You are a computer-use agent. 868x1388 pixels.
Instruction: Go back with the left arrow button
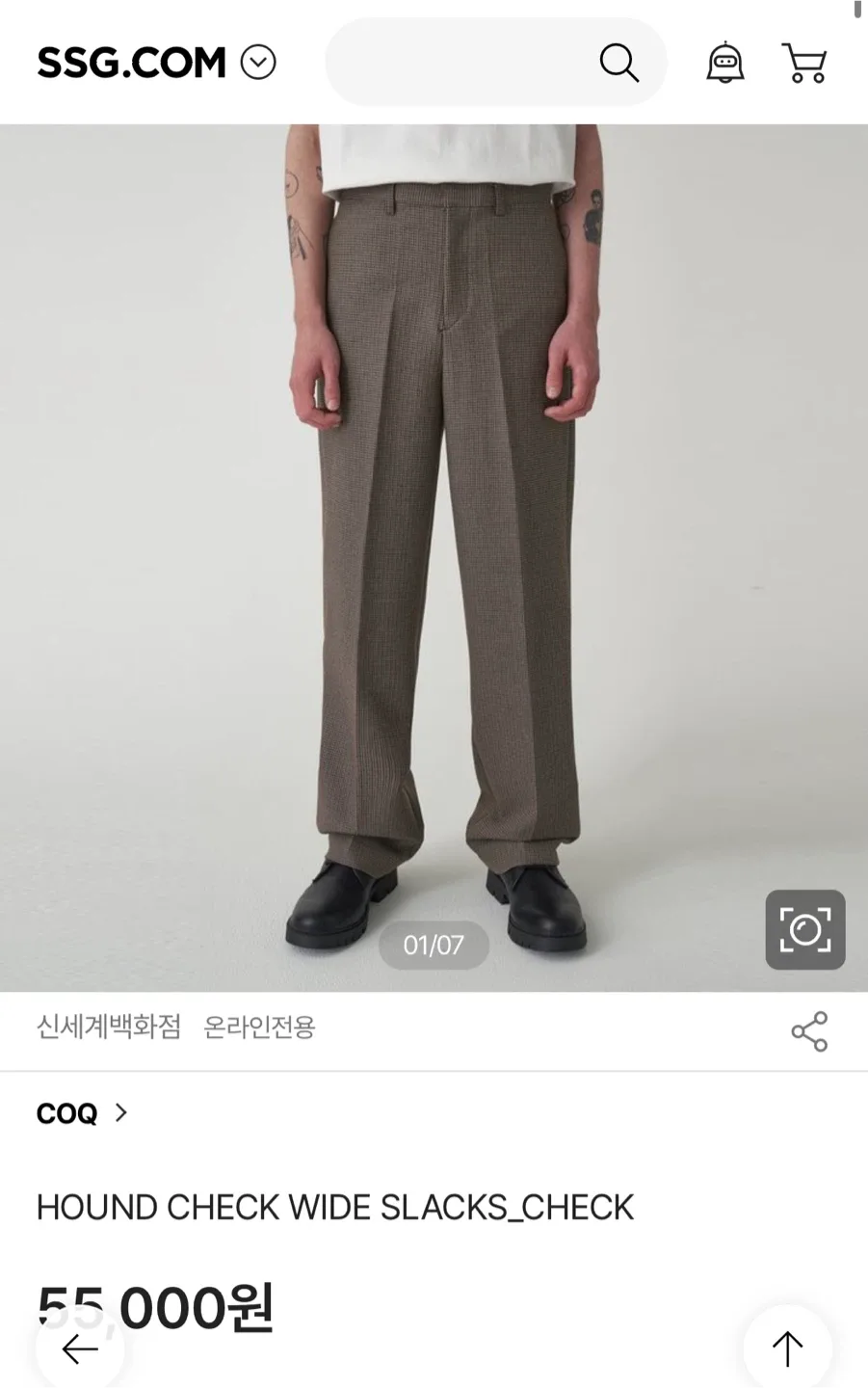[80, 1348]
